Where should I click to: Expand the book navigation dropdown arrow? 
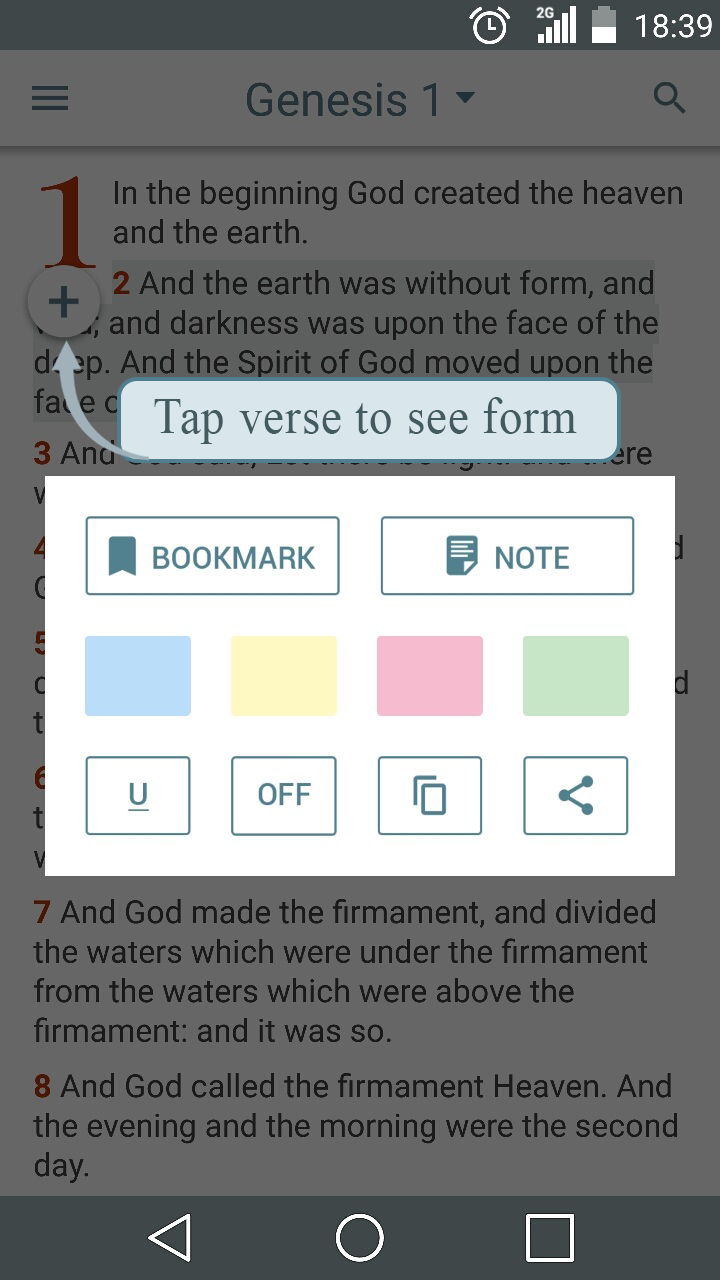(466, 98)
